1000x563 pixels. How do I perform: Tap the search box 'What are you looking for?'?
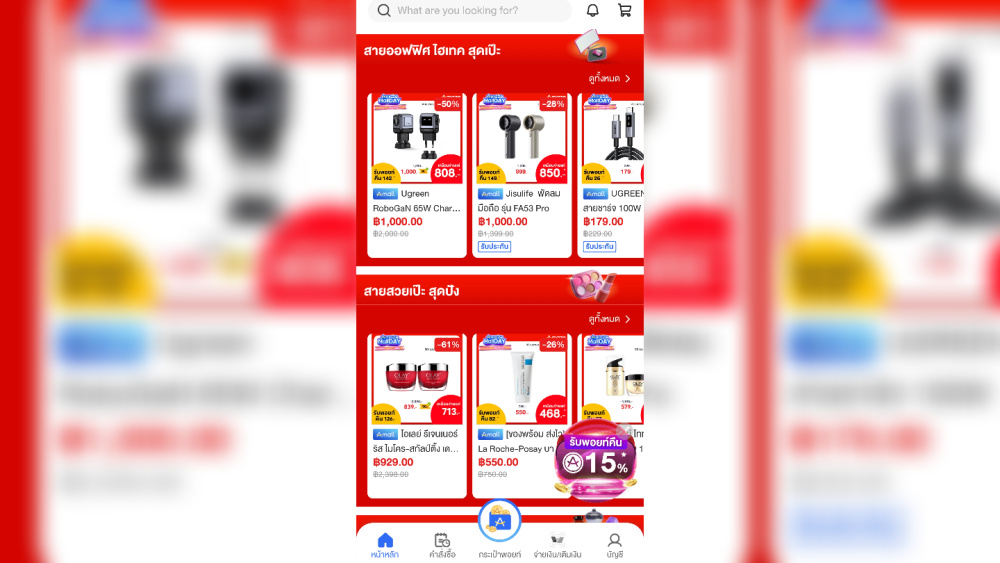tap(470, 11)
